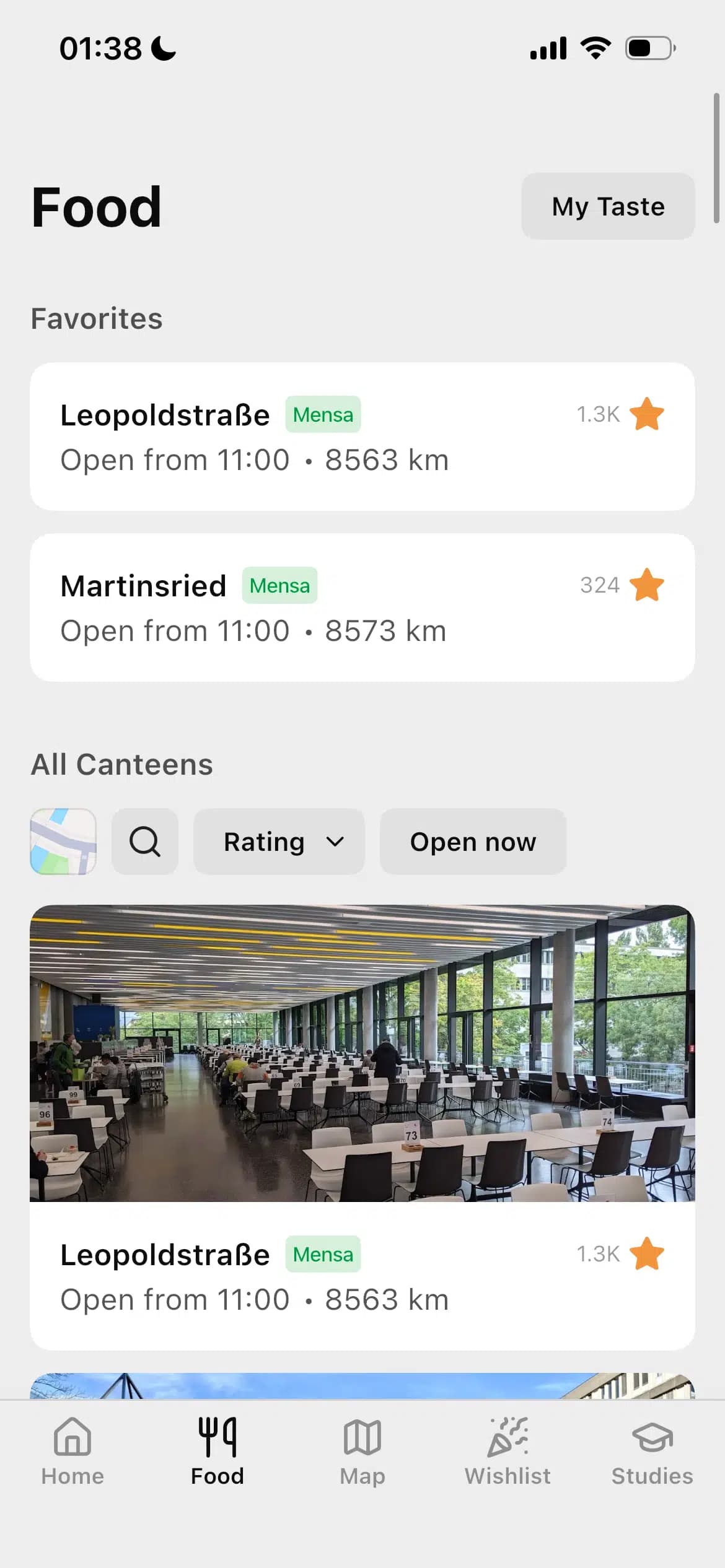Tap the star on the Martinsried favorite card
This screenshot has width=725, height=1568.
click(647, 585)
